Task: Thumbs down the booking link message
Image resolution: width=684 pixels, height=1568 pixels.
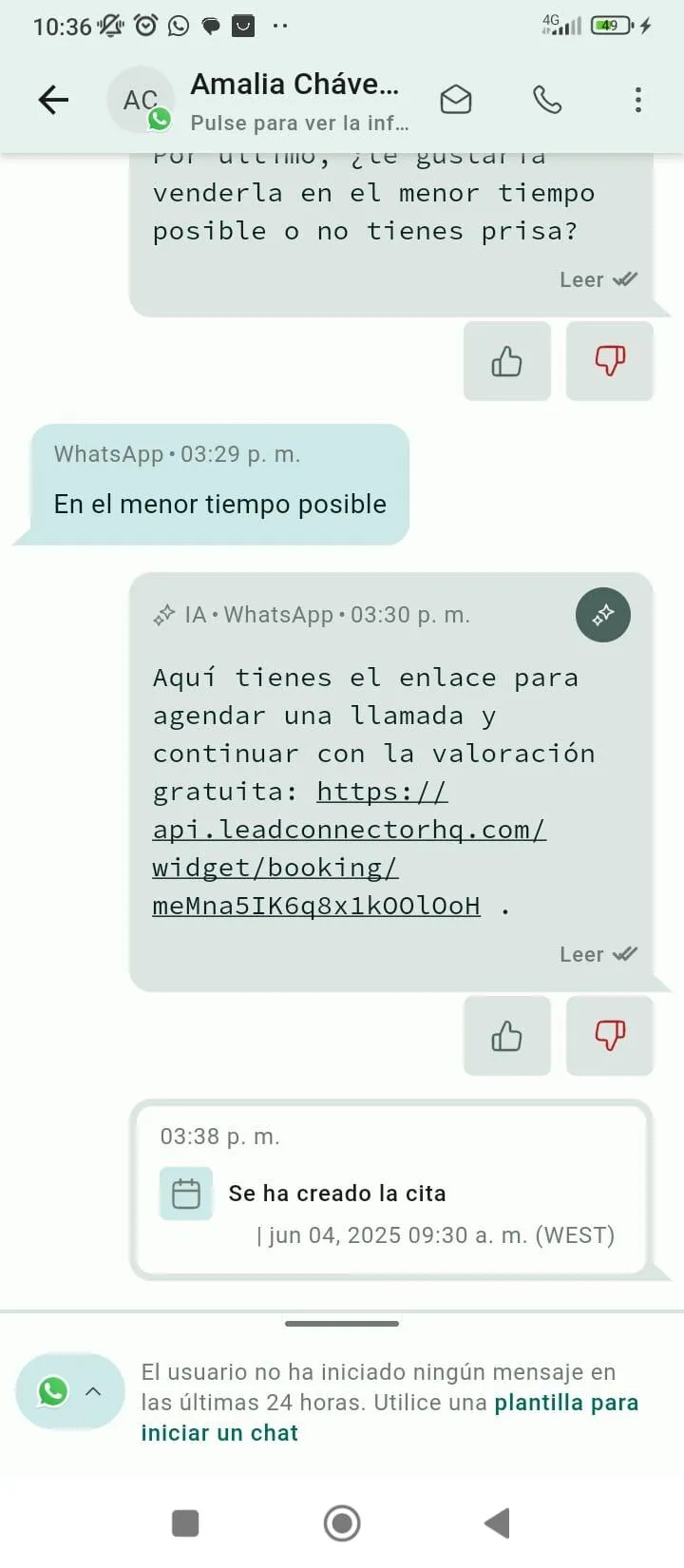Action: click(610, 1036)
